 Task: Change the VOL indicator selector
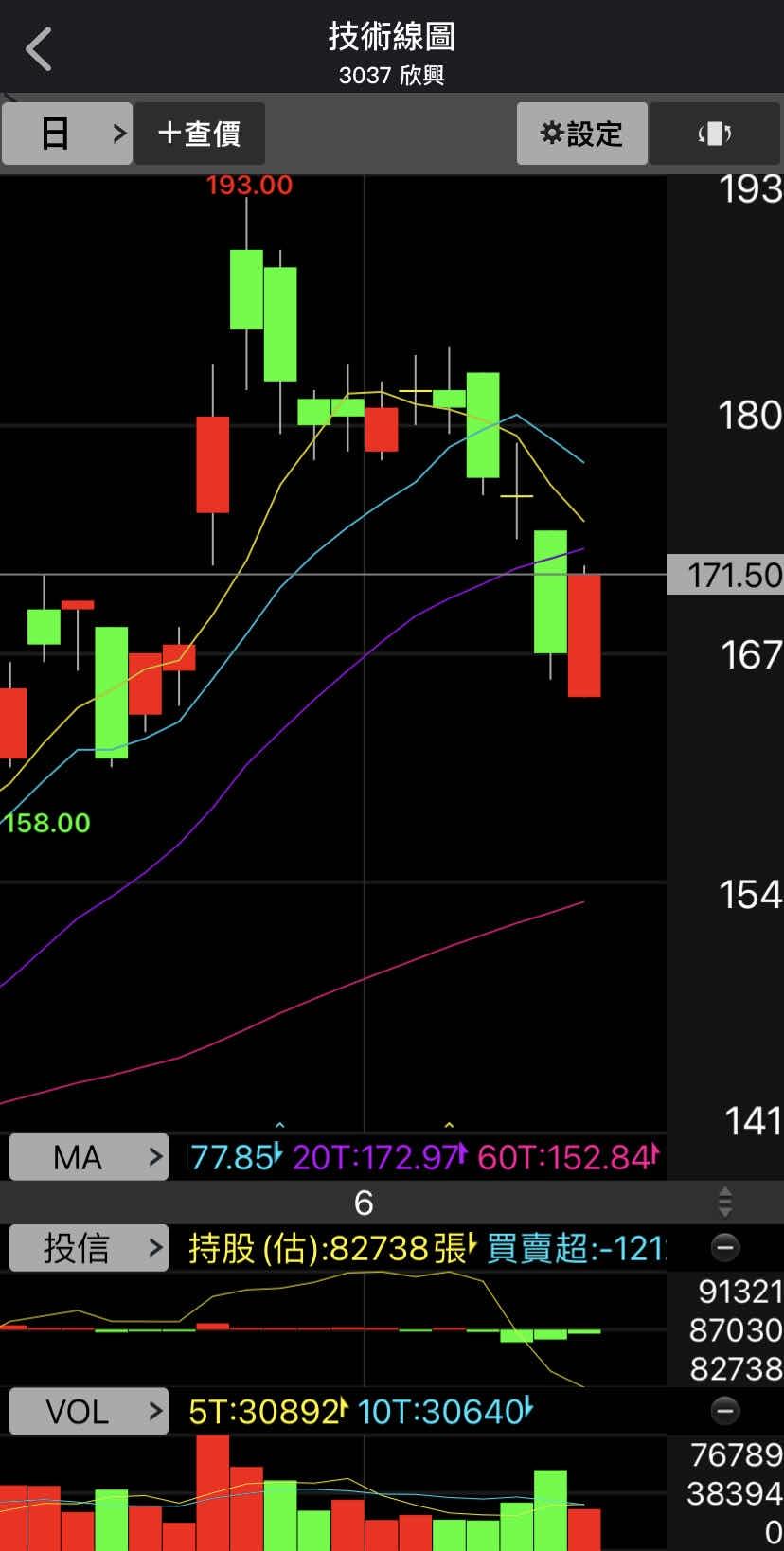89,1412
